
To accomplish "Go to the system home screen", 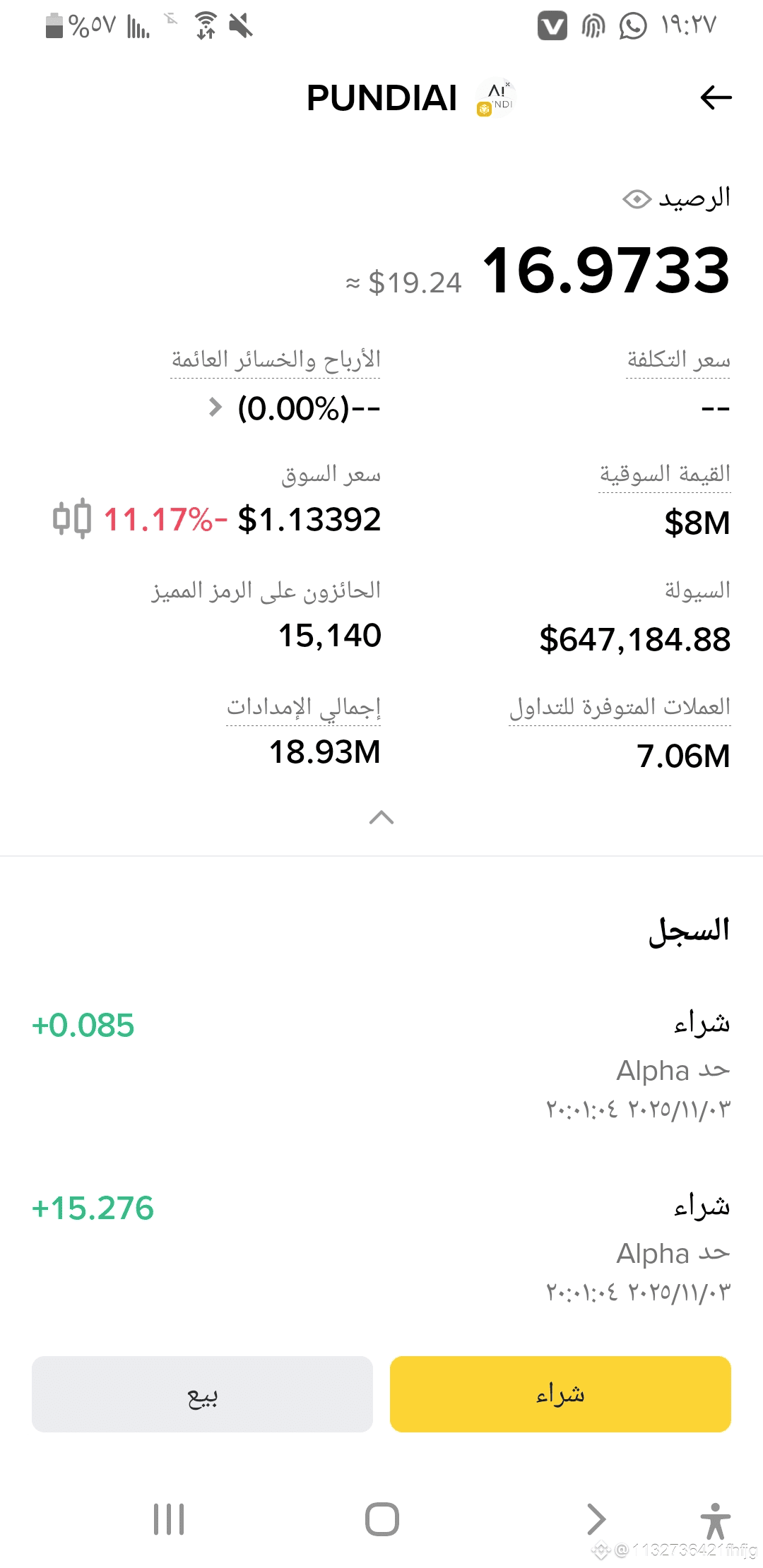I will (x=382, y=1519).
